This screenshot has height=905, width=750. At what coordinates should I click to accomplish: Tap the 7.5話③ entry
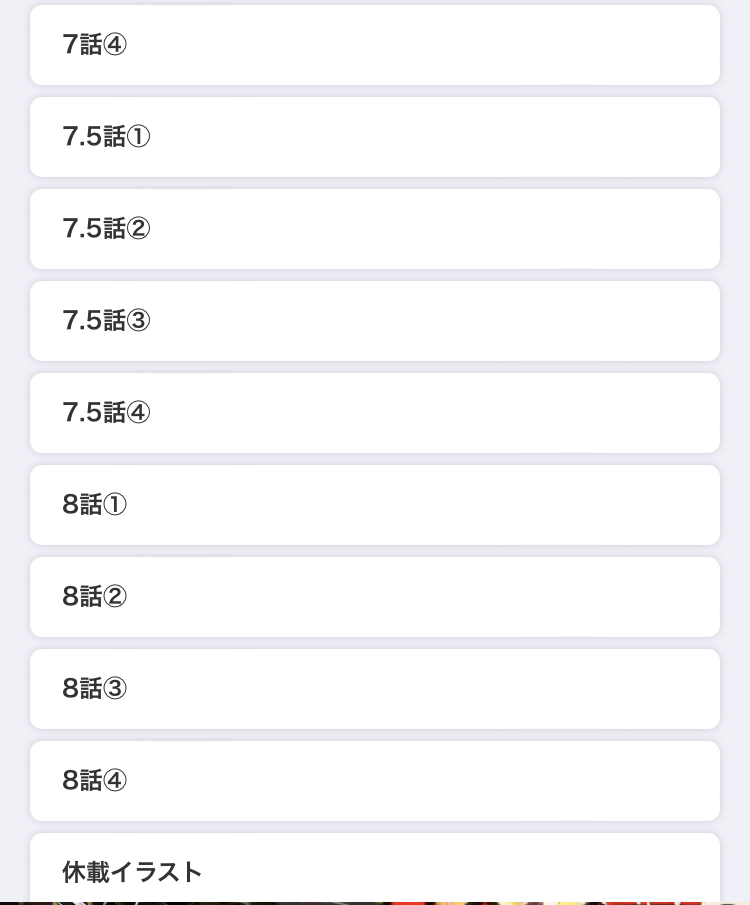pyautogui.click(x=374, y=321)
